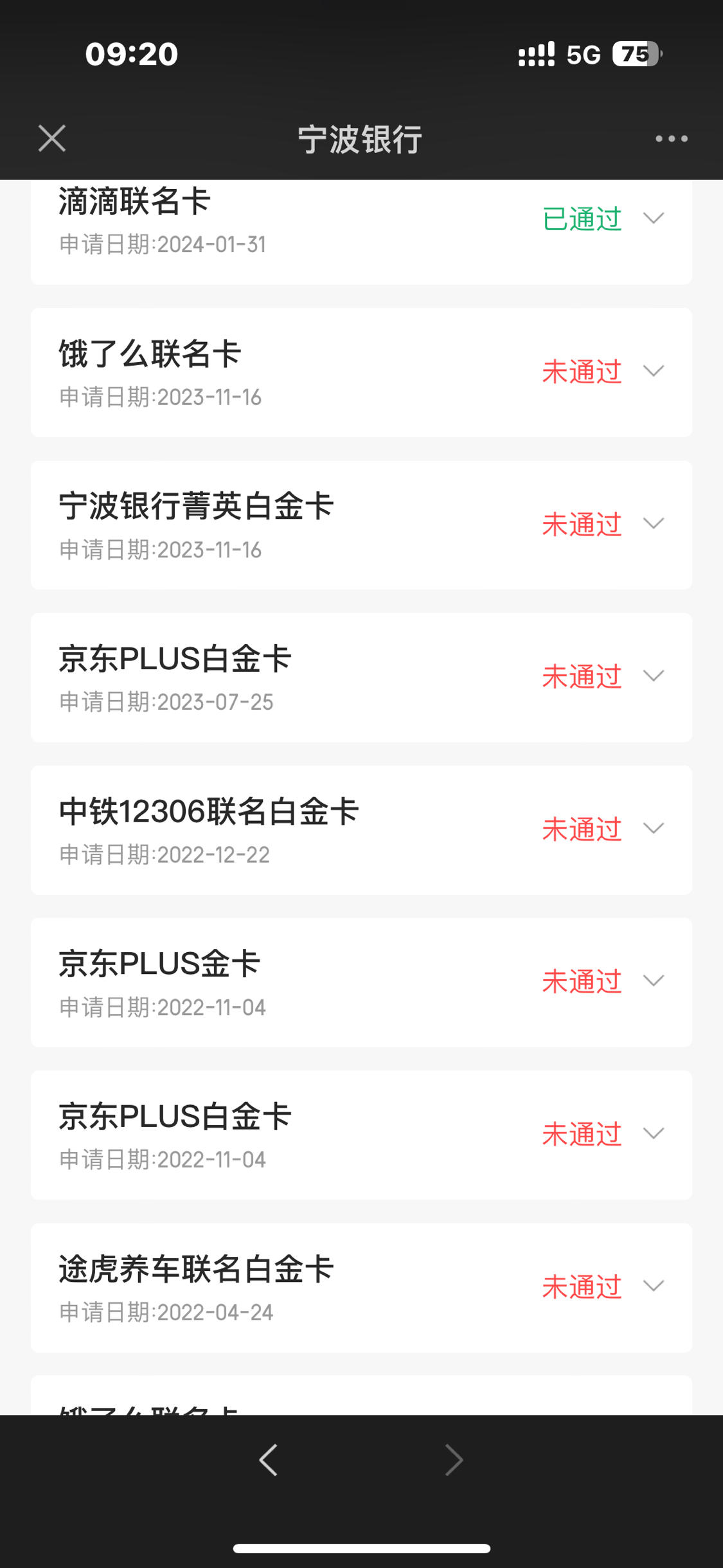The image size is (723, 1568).
Task: Open the three-dot more menu
Action: (672, 138)
